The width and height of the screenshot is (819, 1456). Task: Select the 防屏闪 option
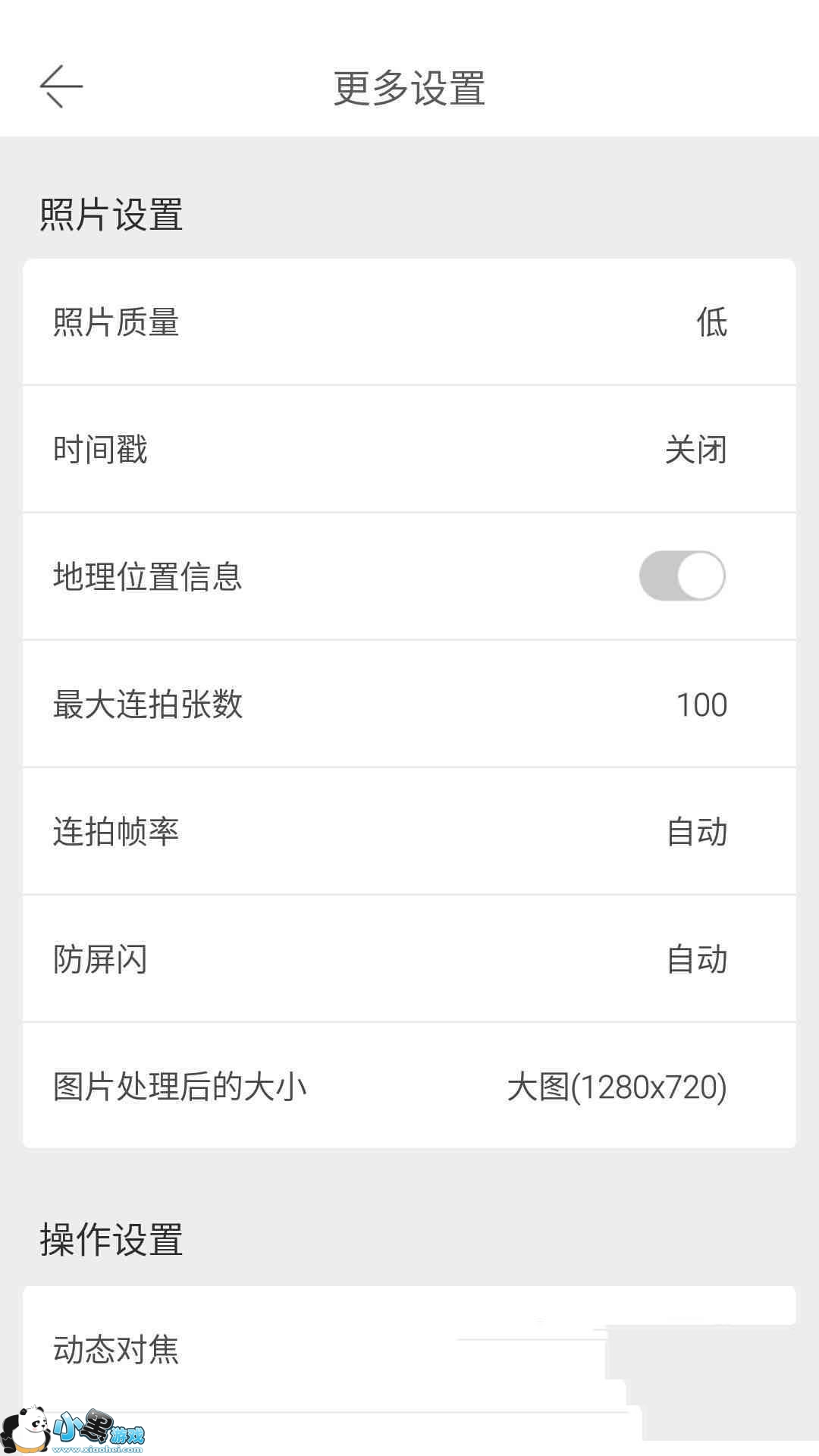coord(409,959)
